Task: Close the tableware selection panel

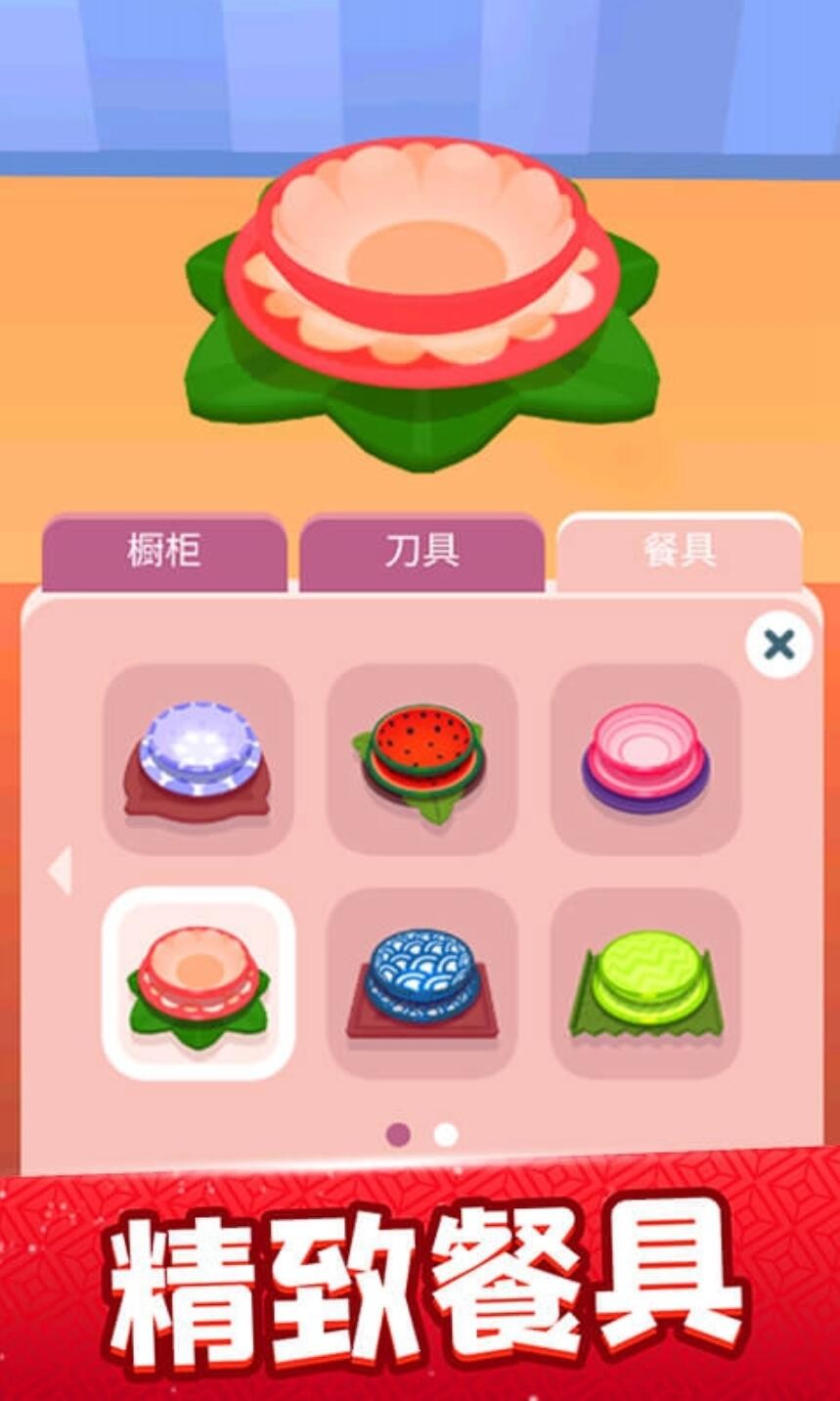Action: point(778,645)
